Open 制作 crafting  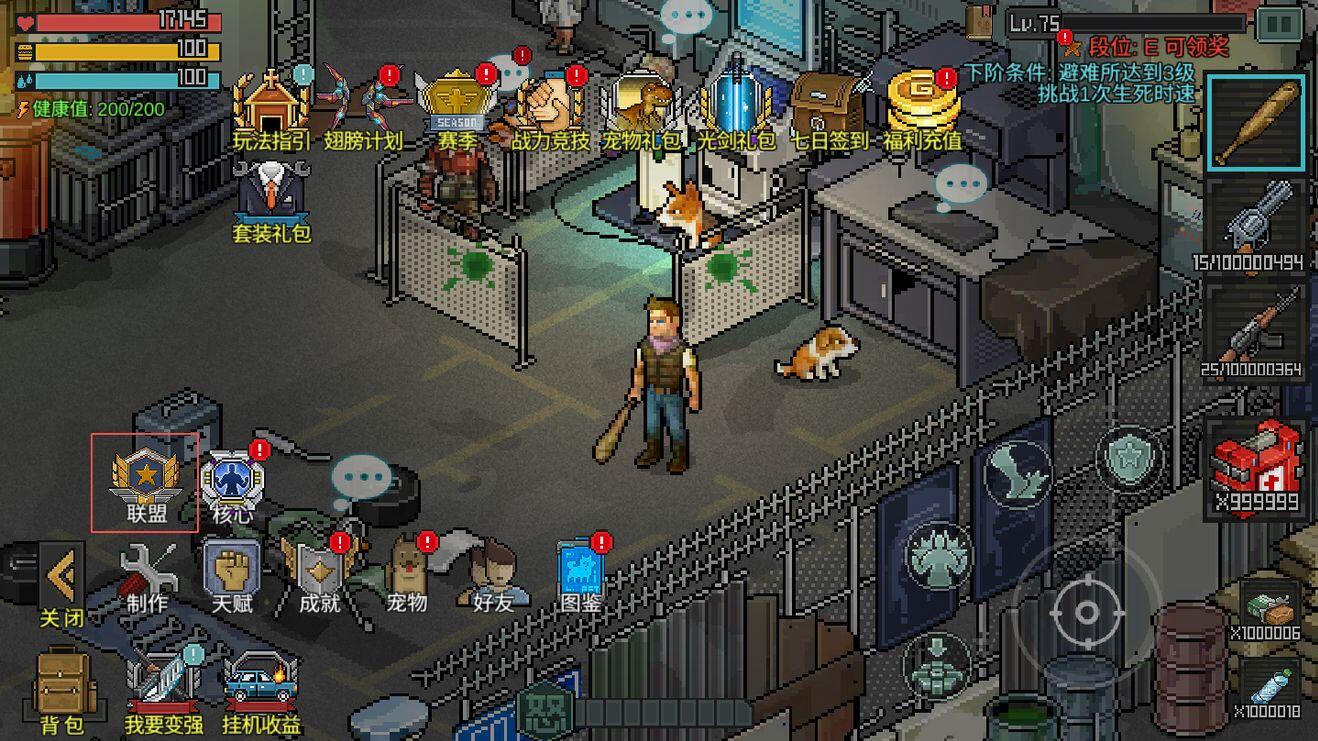tap(147, 578)
